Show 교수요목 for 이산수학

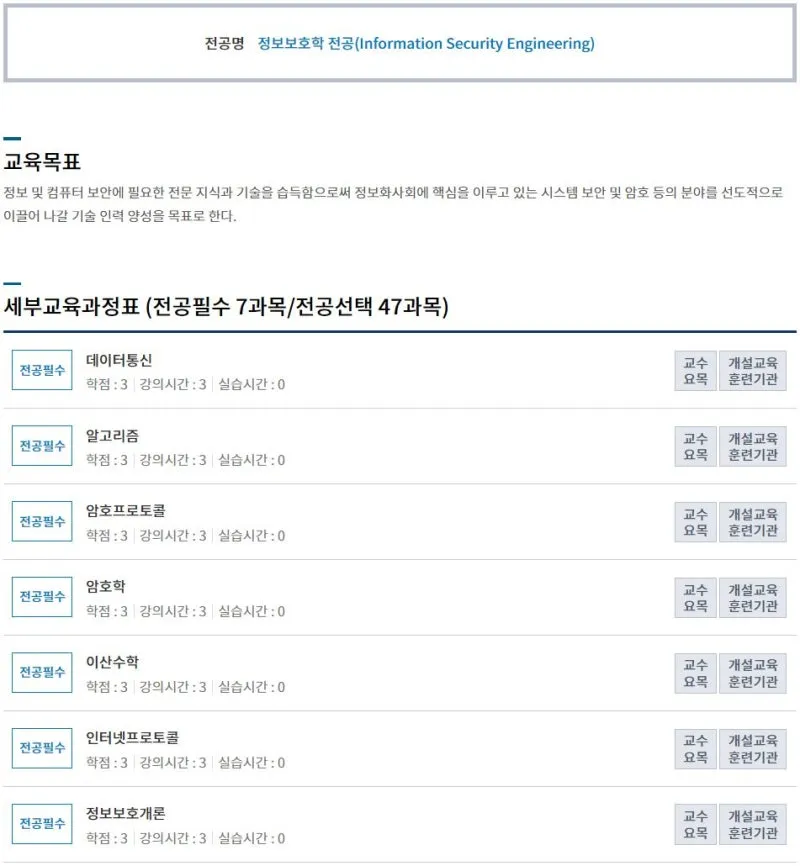pos(695,673)
